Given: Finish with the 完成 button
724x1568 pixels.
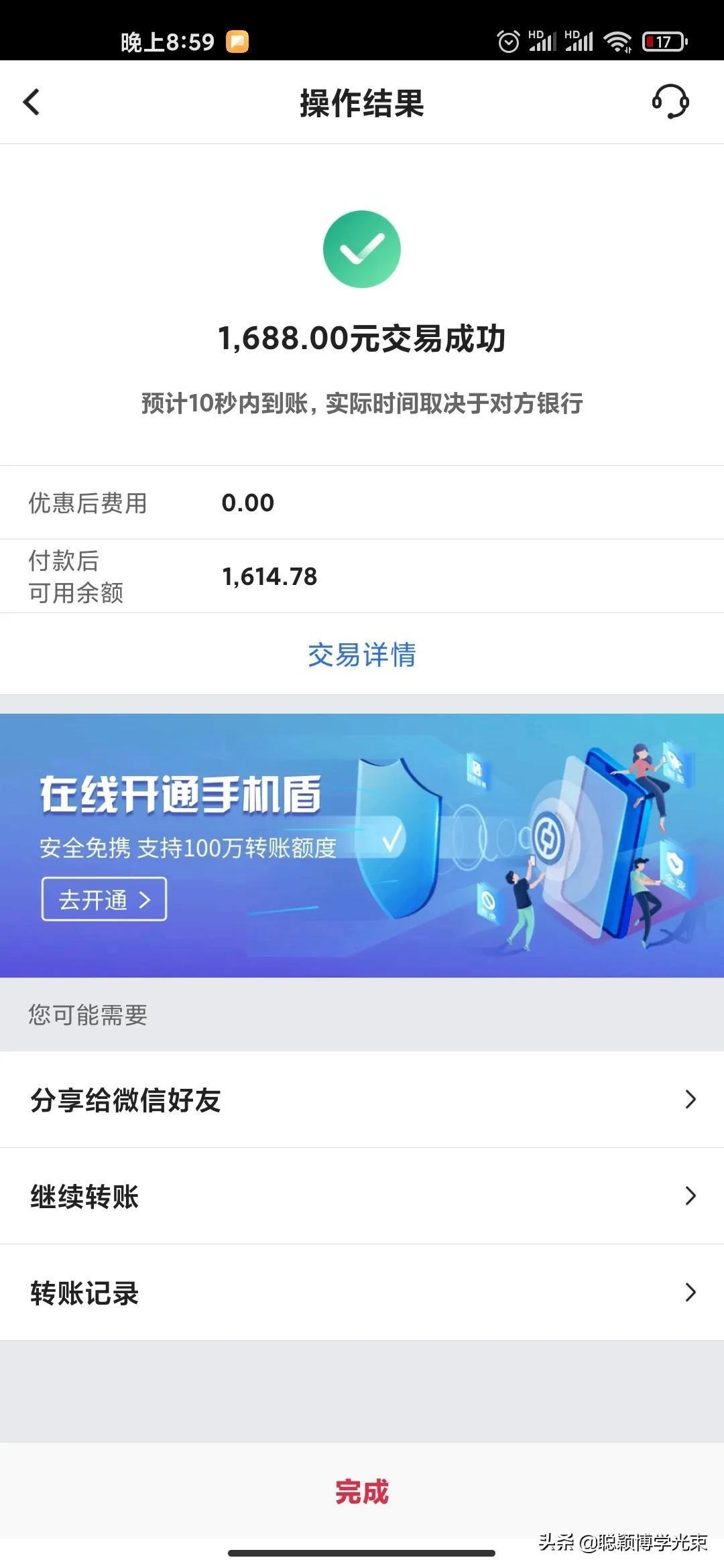Looking at the screenshot, I should coord(362,1492).
